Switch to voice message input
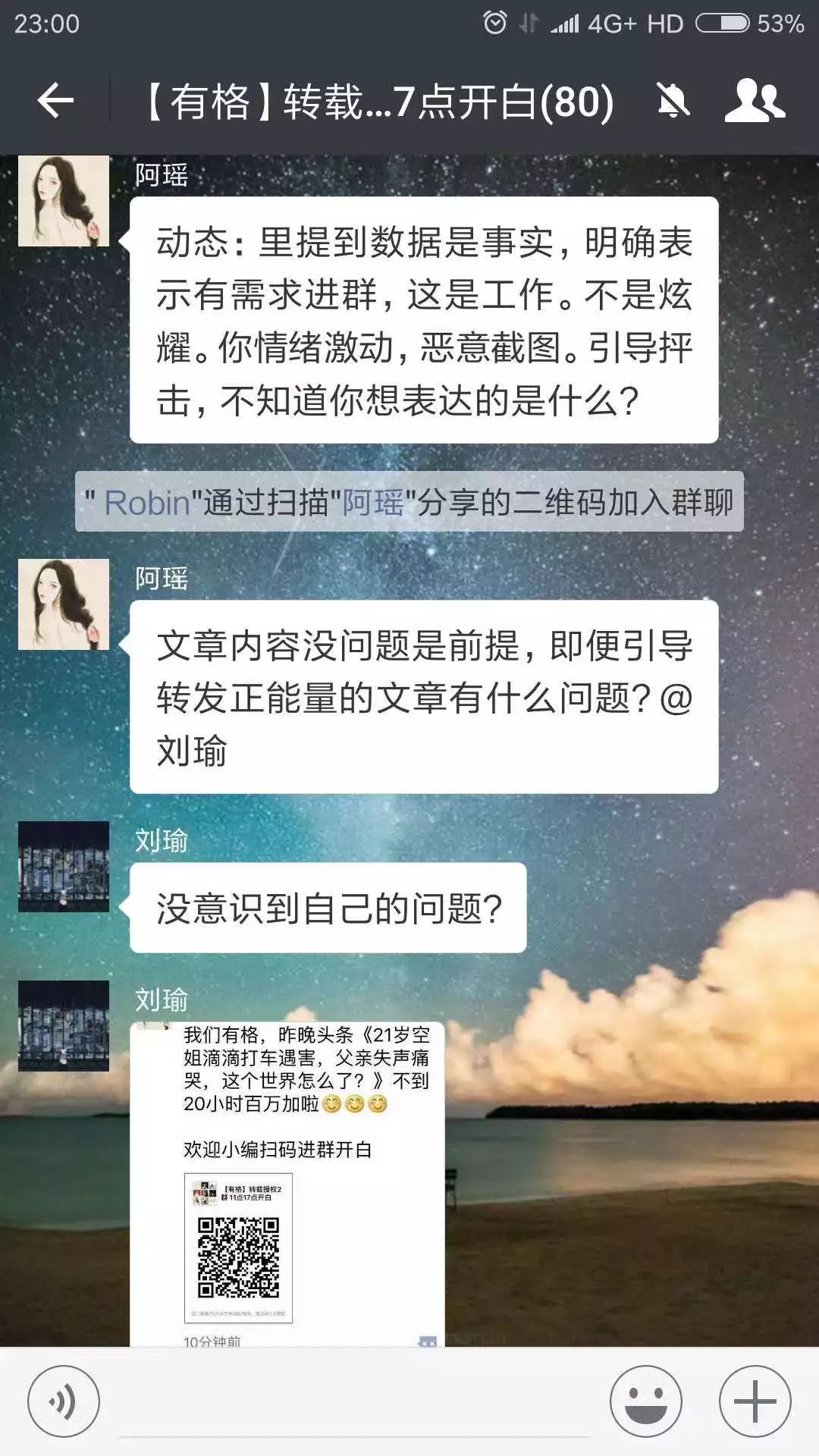 point(64,1401)
